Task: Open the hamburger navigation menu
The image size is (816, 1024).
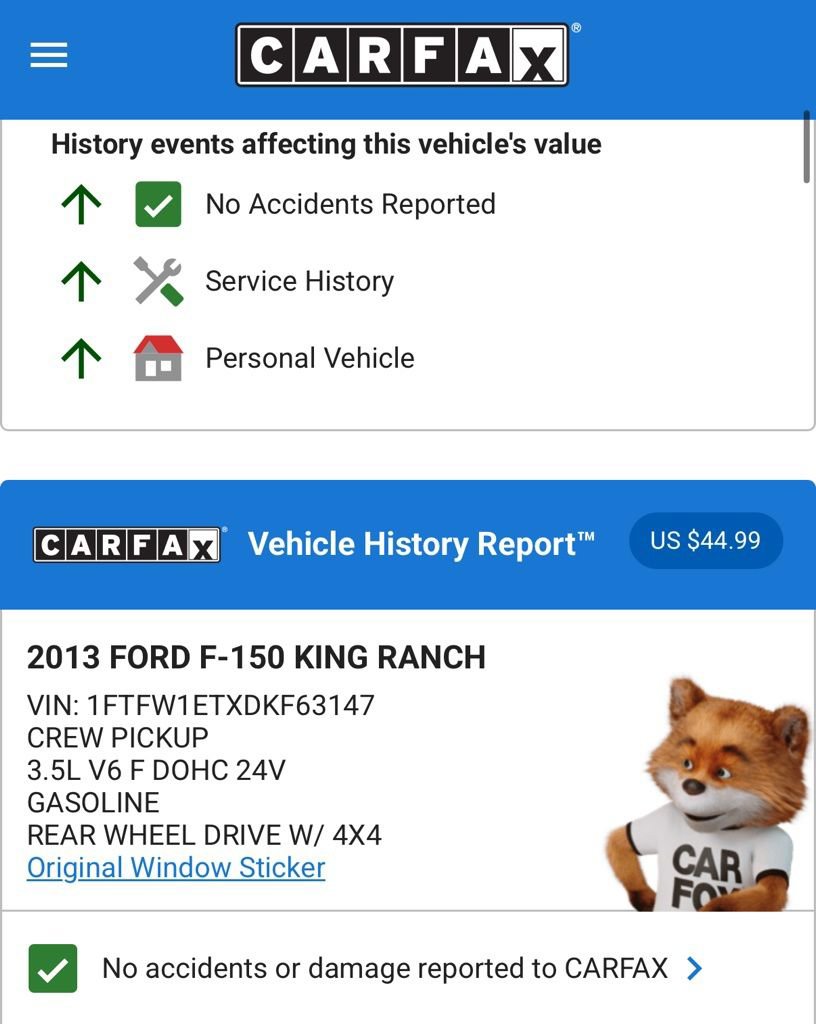Action: coord(47,55)
